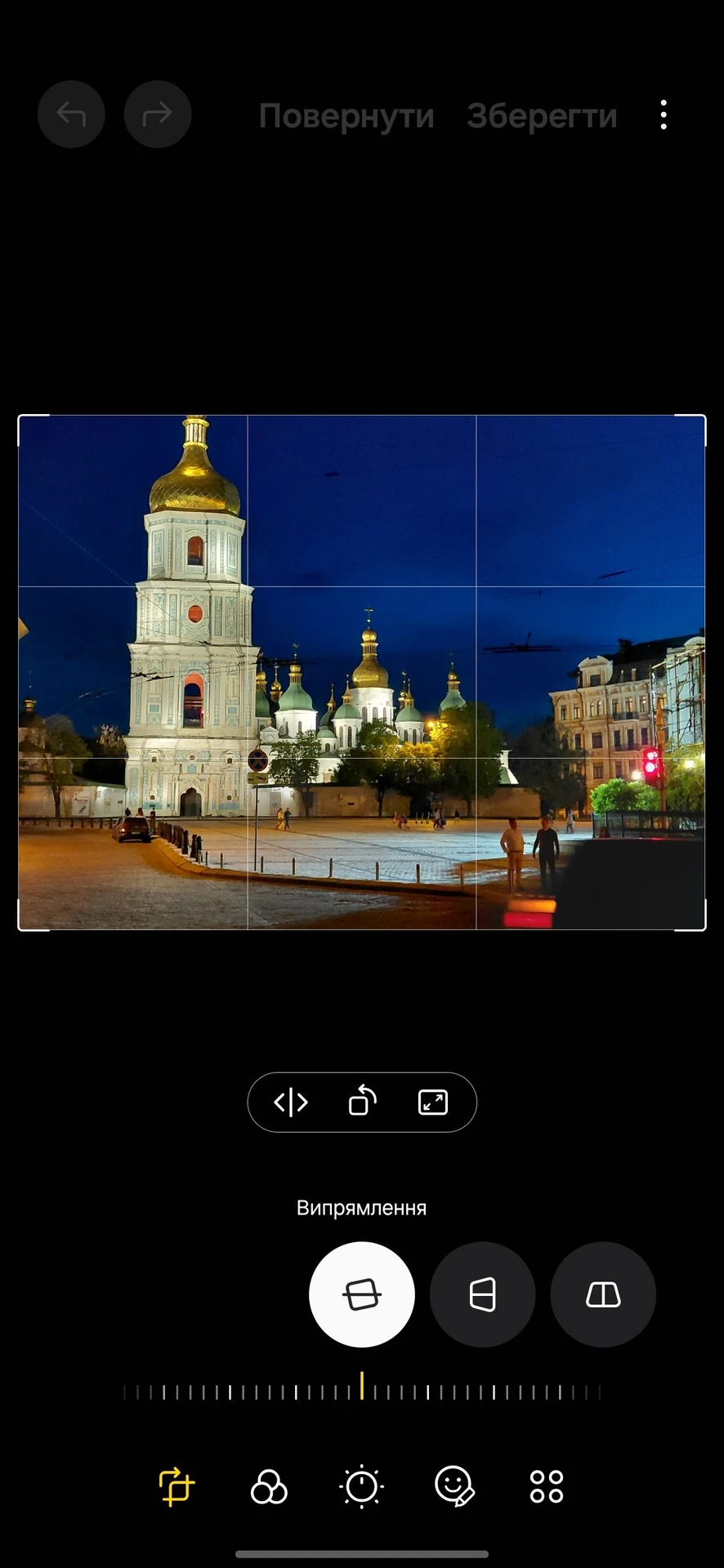Tap Повернути to revert changes
The width and height of the screenshot is (724, 1568).
(346, 116)
